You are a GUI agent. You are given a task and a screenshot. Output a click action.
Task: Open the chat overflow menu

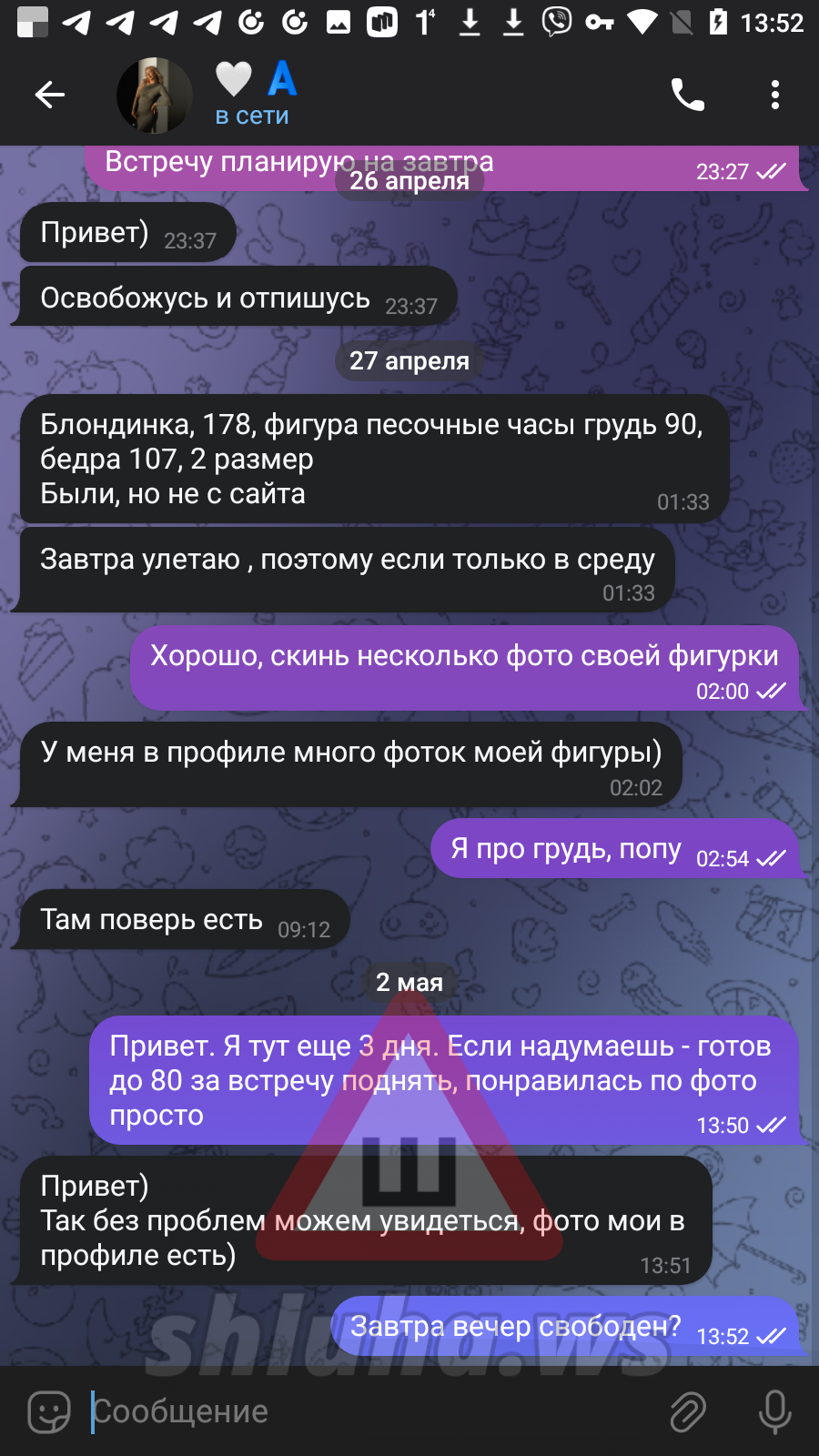pos(774,95)
